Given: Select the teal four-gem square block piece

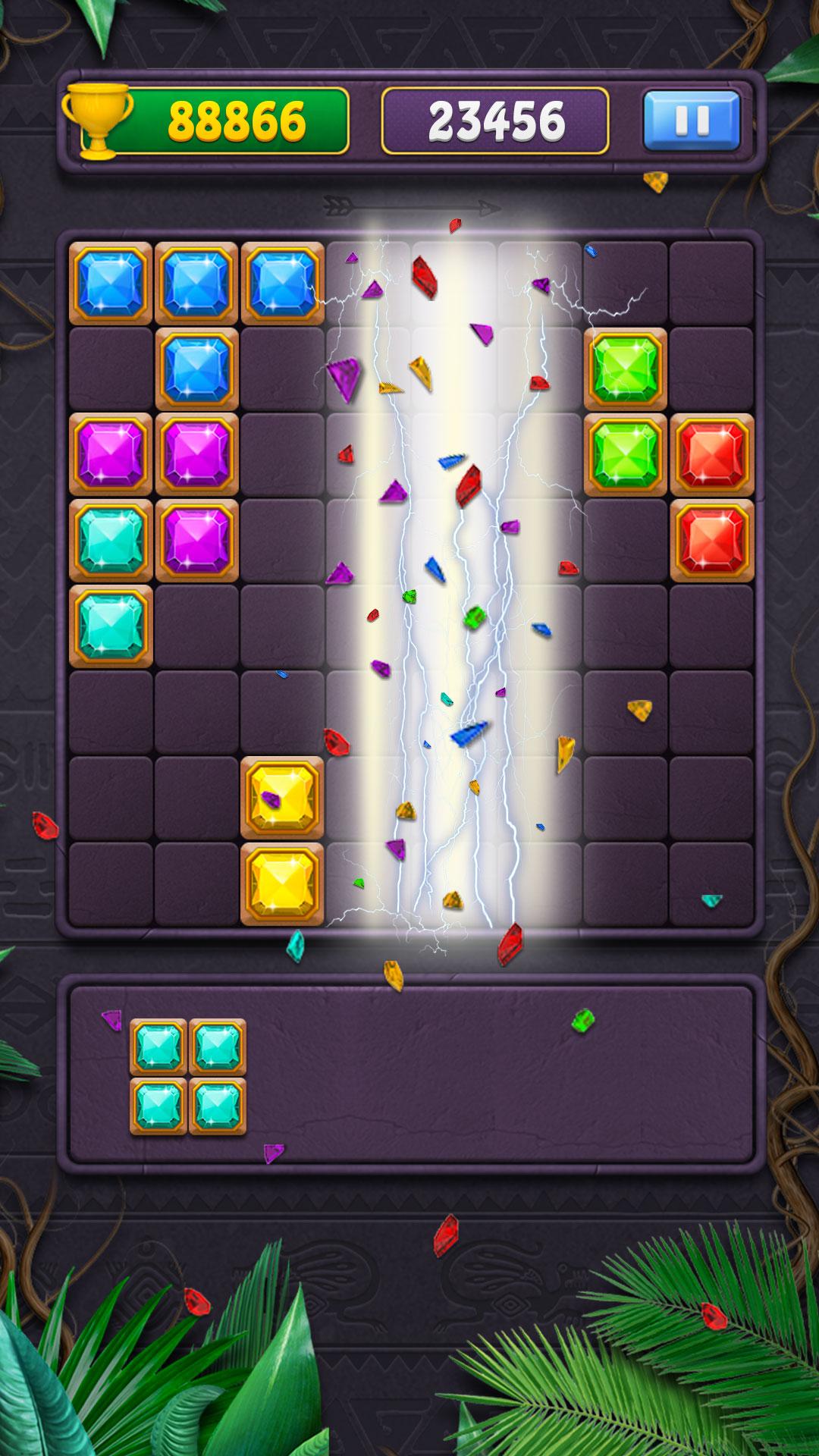Looking at the screenshot, I should [188, 1077].
